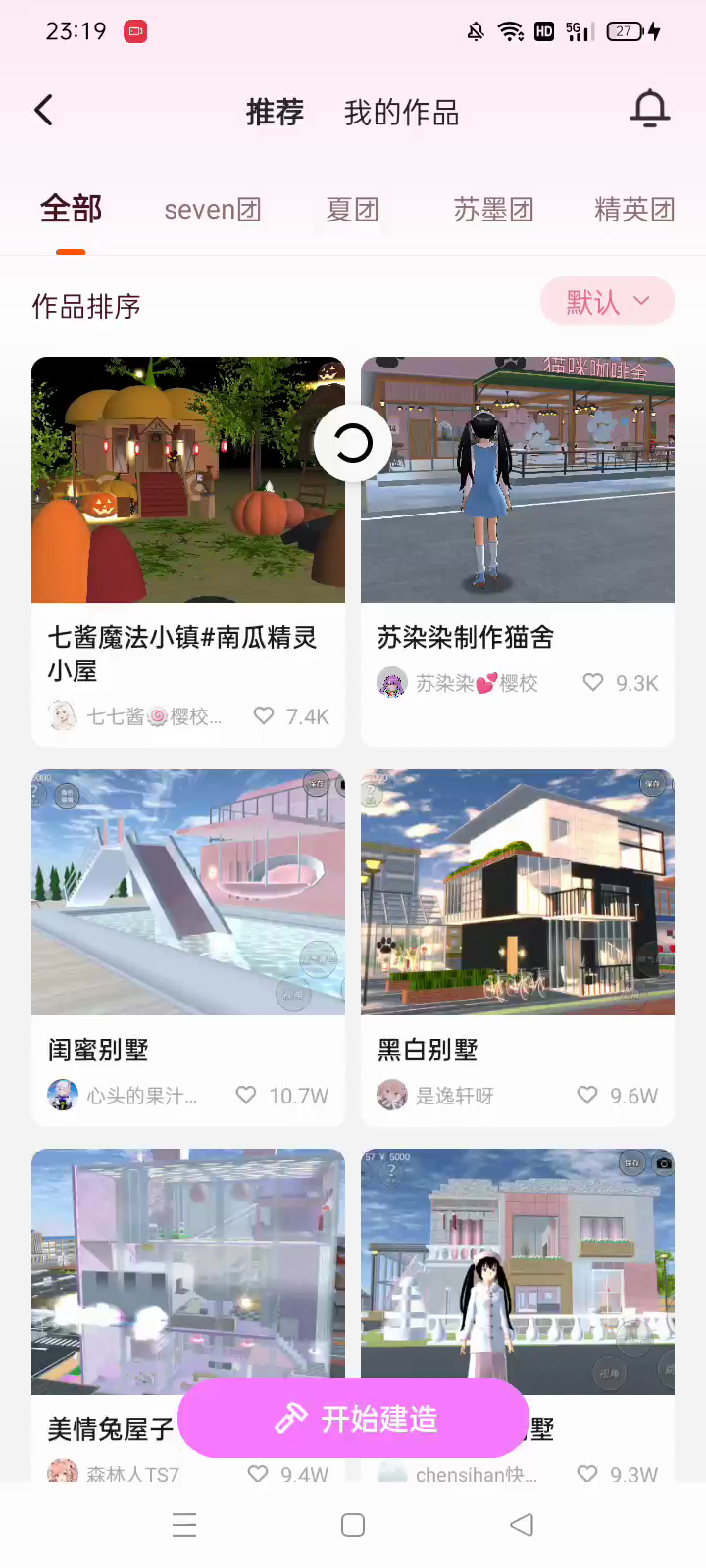The height and width of the screenshot is (1568, 706).
Task: Tap the 开始建造 button
Action: pos(355,1418)
